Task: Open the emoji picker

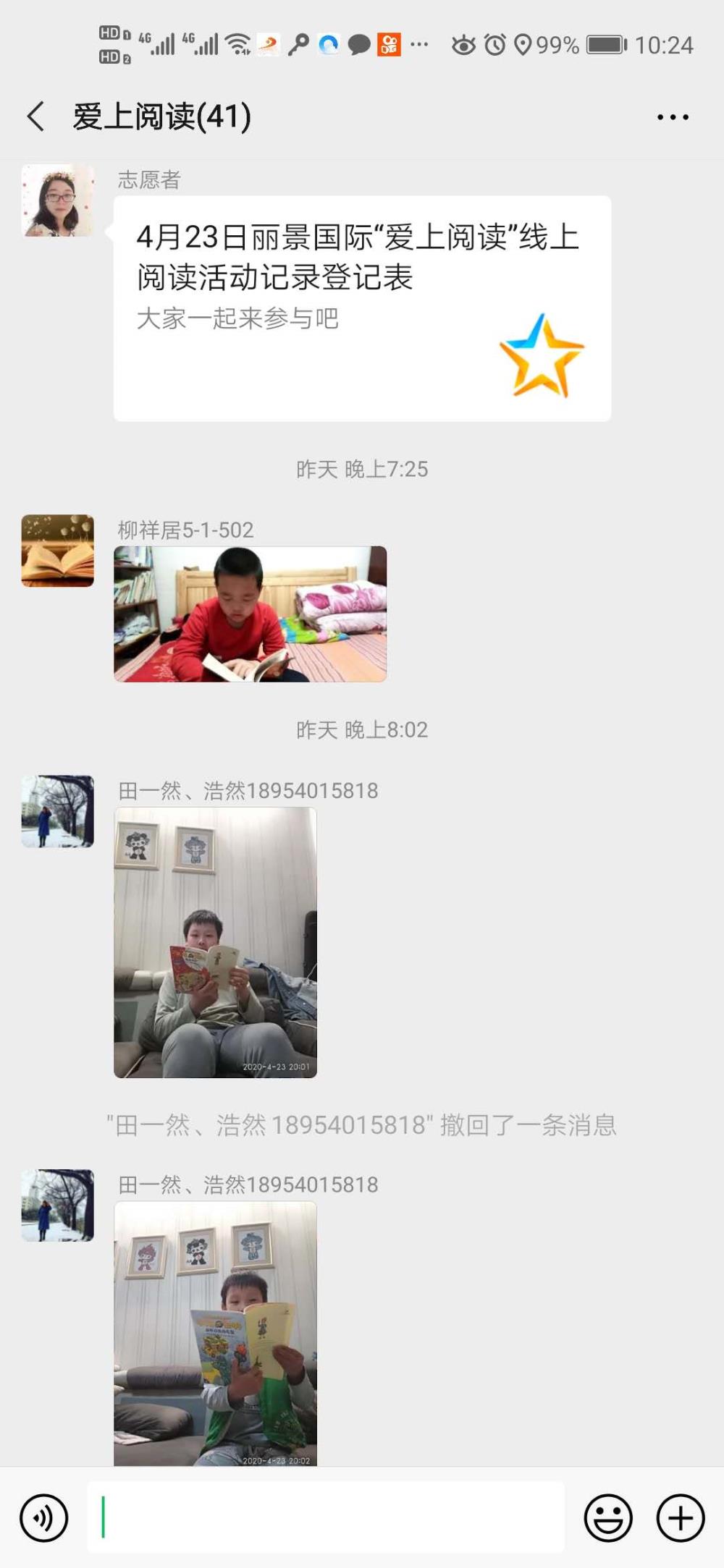Action: click(x=608, y=1517)
